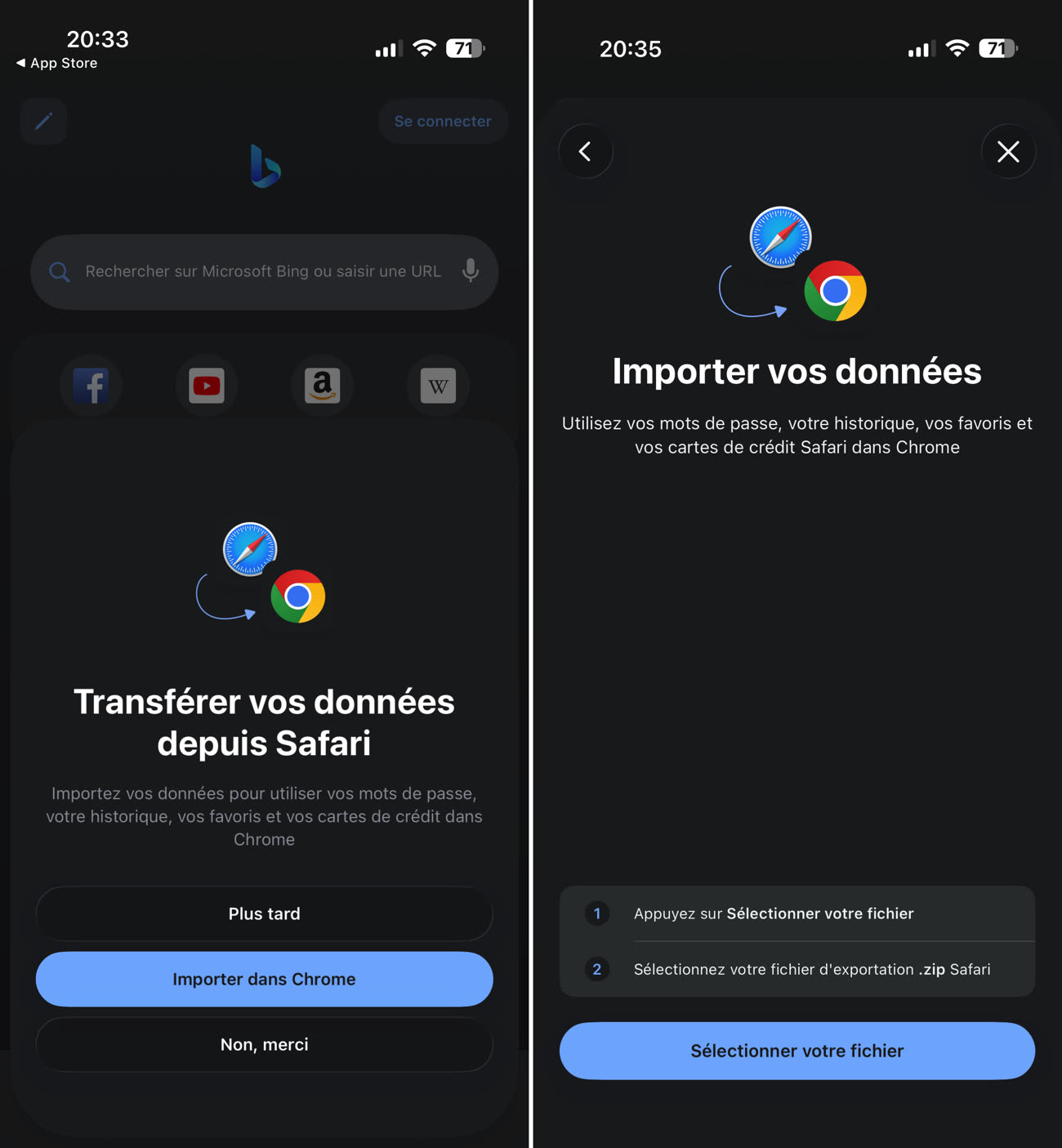Tap Sélectionner votre fichier button
This screenshot has height=1148, width=1062.
coord(796,1051)
